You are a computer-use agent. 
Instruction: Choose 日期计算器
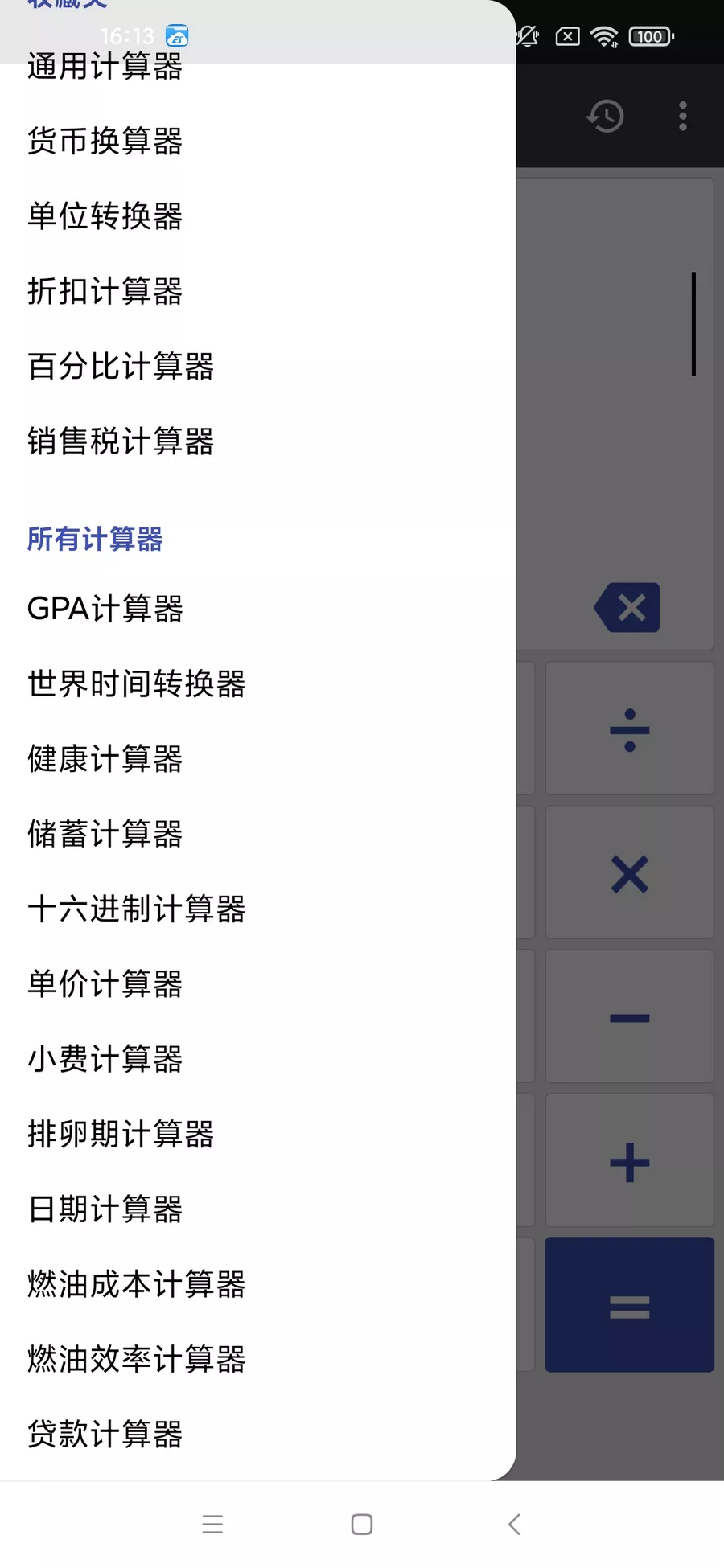pos(105,1209)
